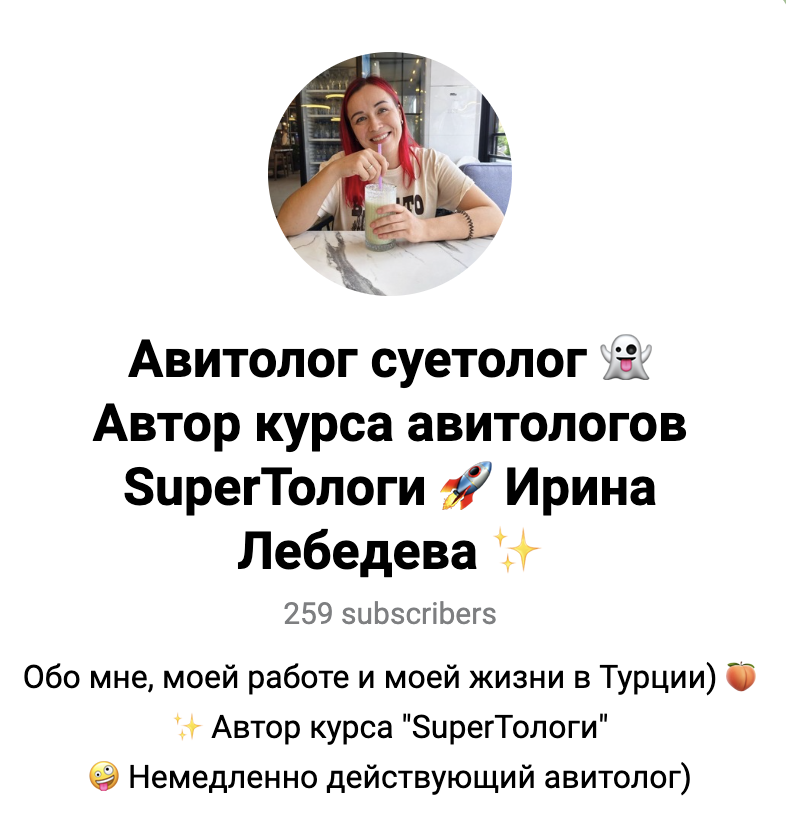Open the channel's round profile photo

(x=390, y=174)
